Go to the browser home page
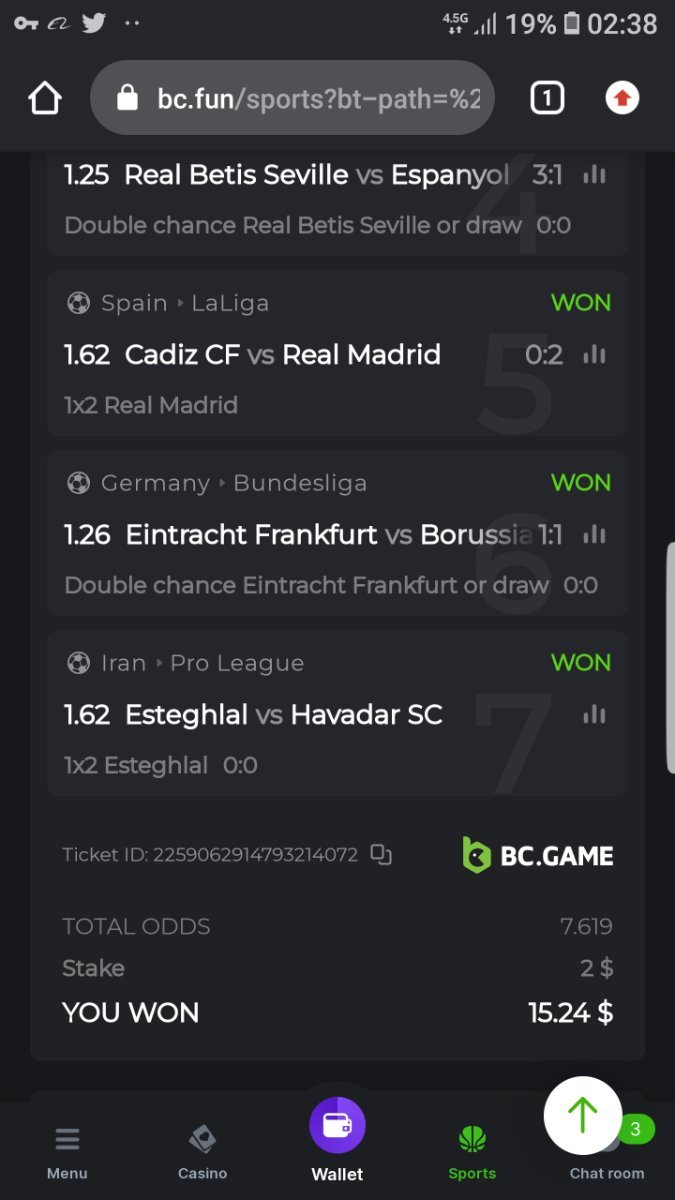Viewport: 675px width, 1200px height. (x=45, y=98)
